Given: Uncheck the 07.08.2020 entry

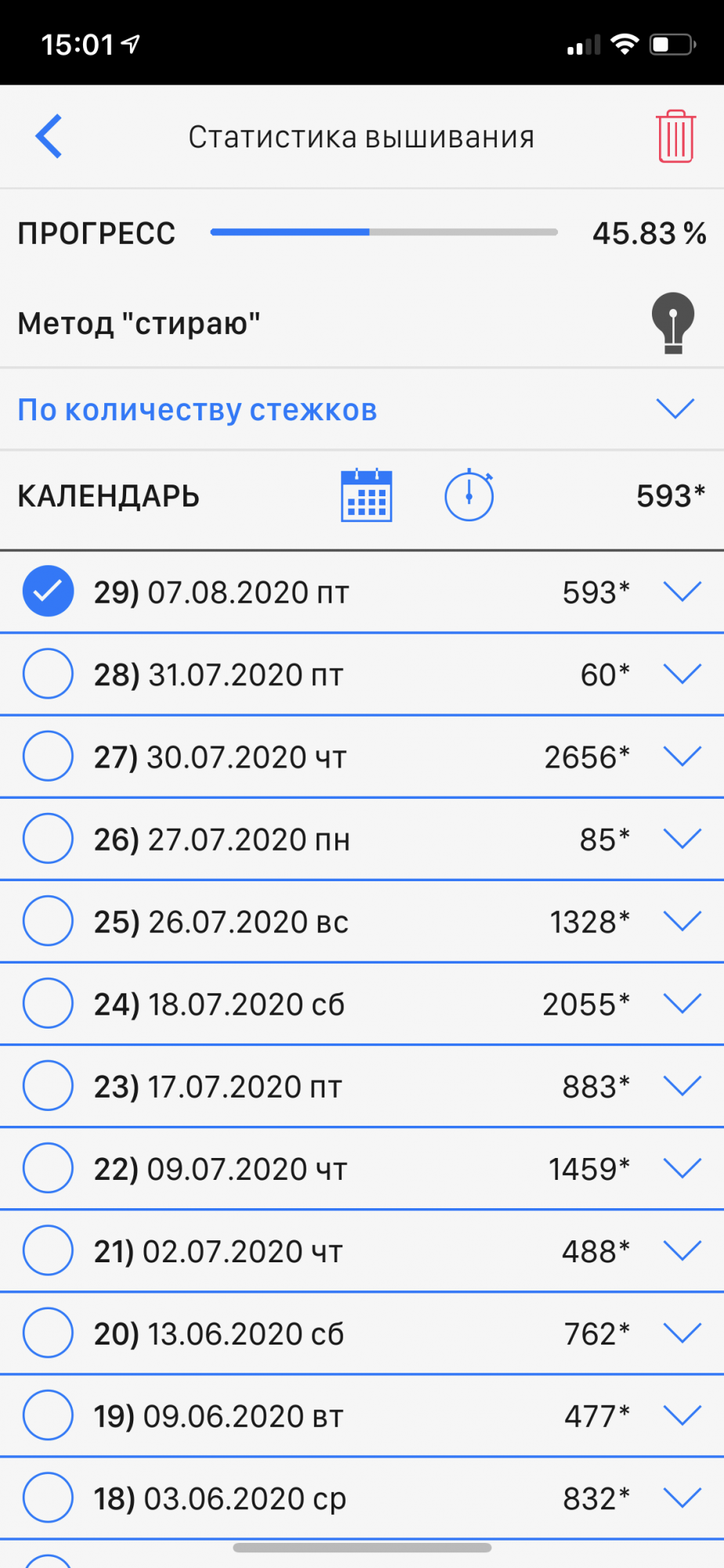Looking at the screenshot, I should click(x=49, y=591).
